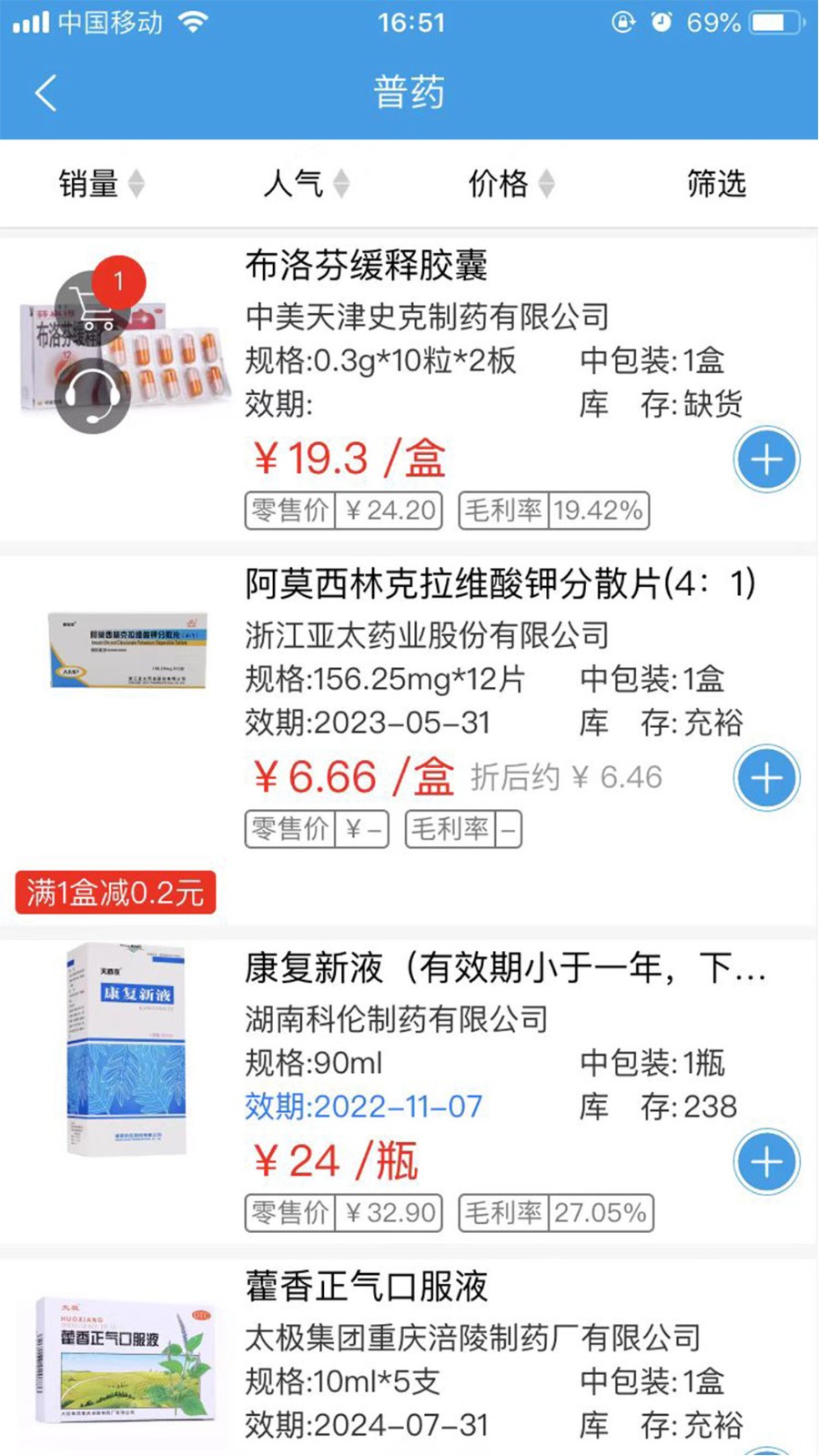Viewport: 819px width, 1456px height.
Task: Add 康复新液 via the blue plus icon
Action: pos(765,1162)
